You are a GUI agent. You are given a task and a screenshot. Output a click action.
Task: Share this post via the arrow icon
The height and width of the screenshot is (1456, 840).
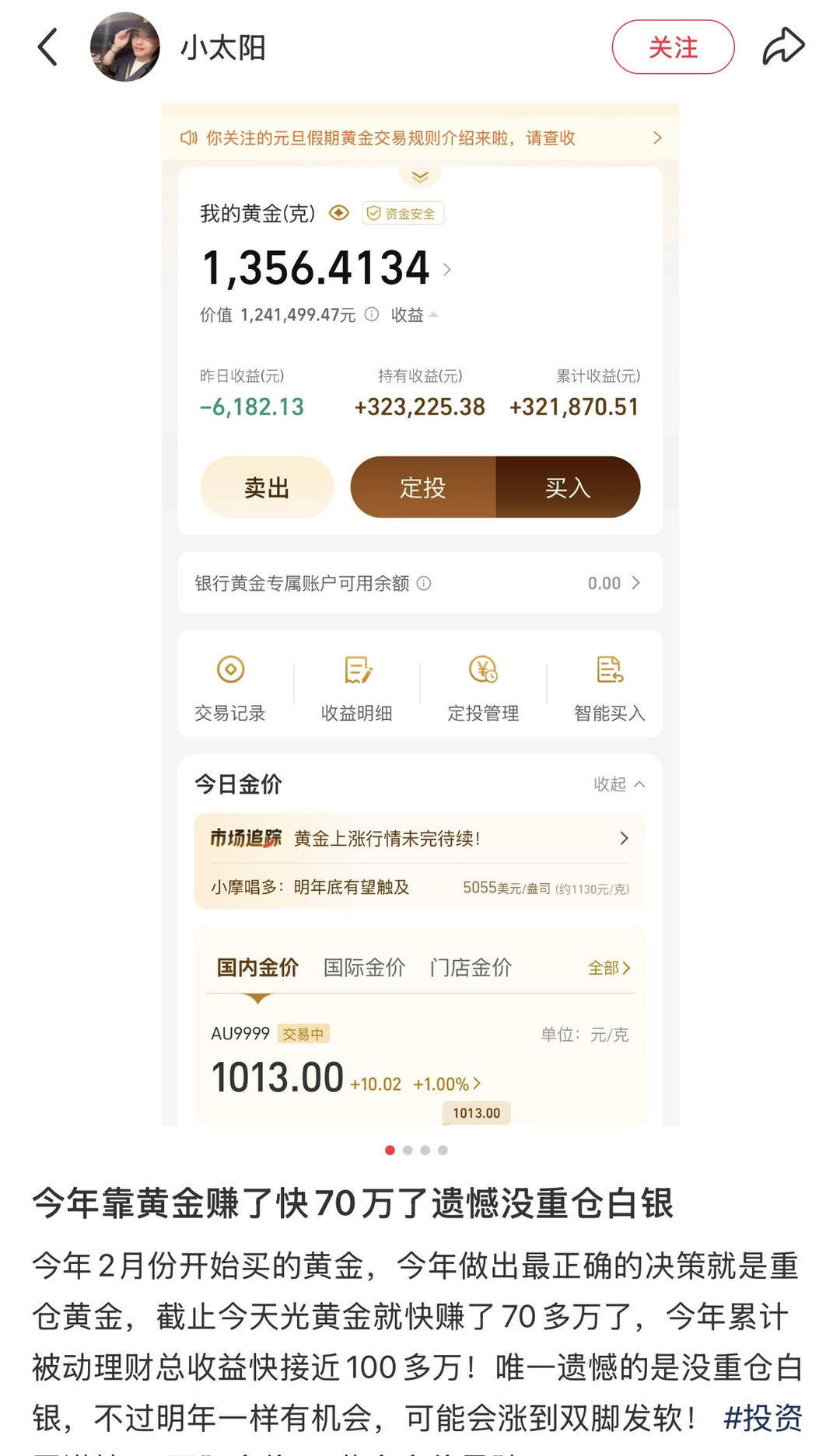782,47
